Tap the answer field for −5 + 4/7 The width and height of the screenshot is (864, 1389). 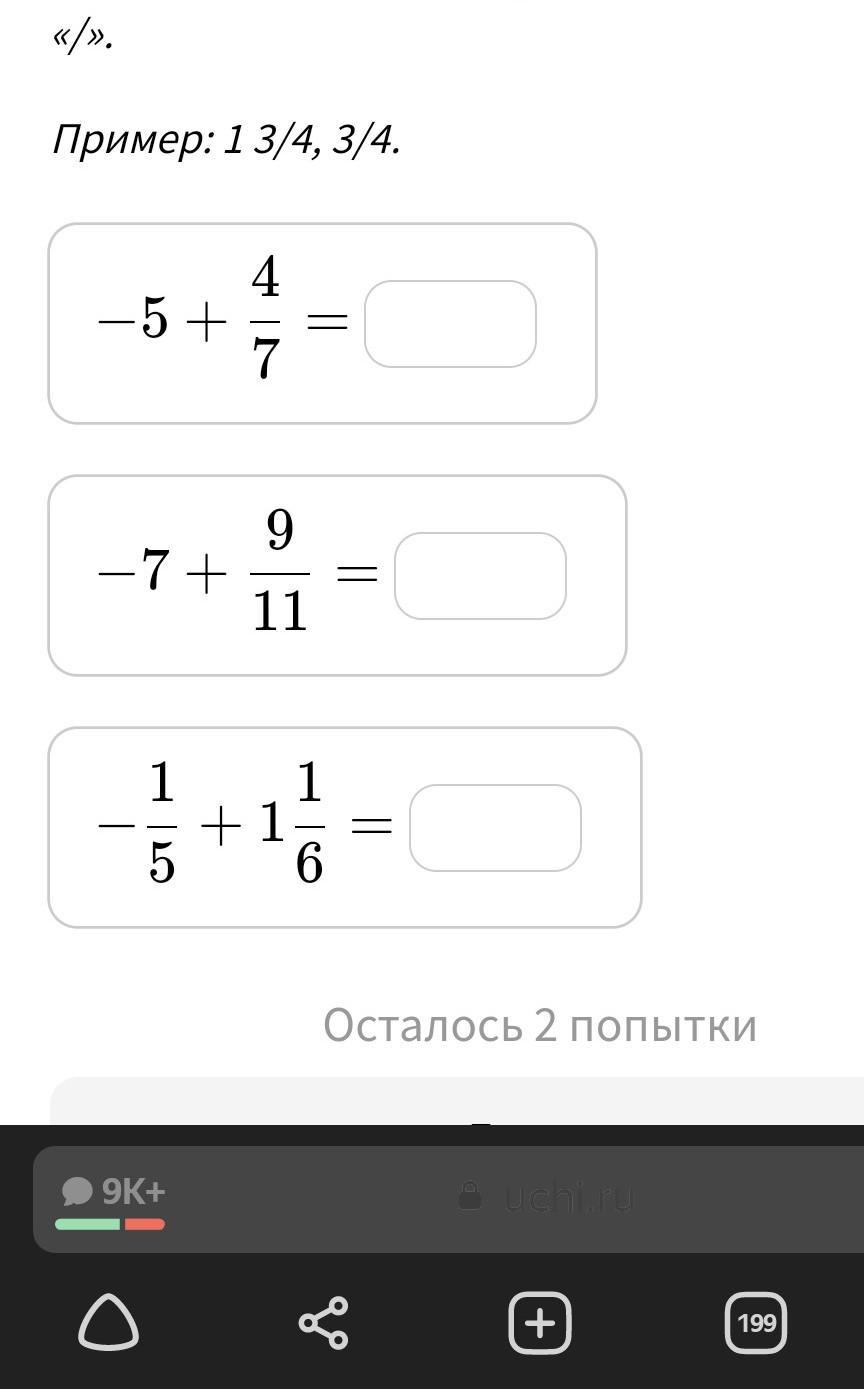coord(450,324)
